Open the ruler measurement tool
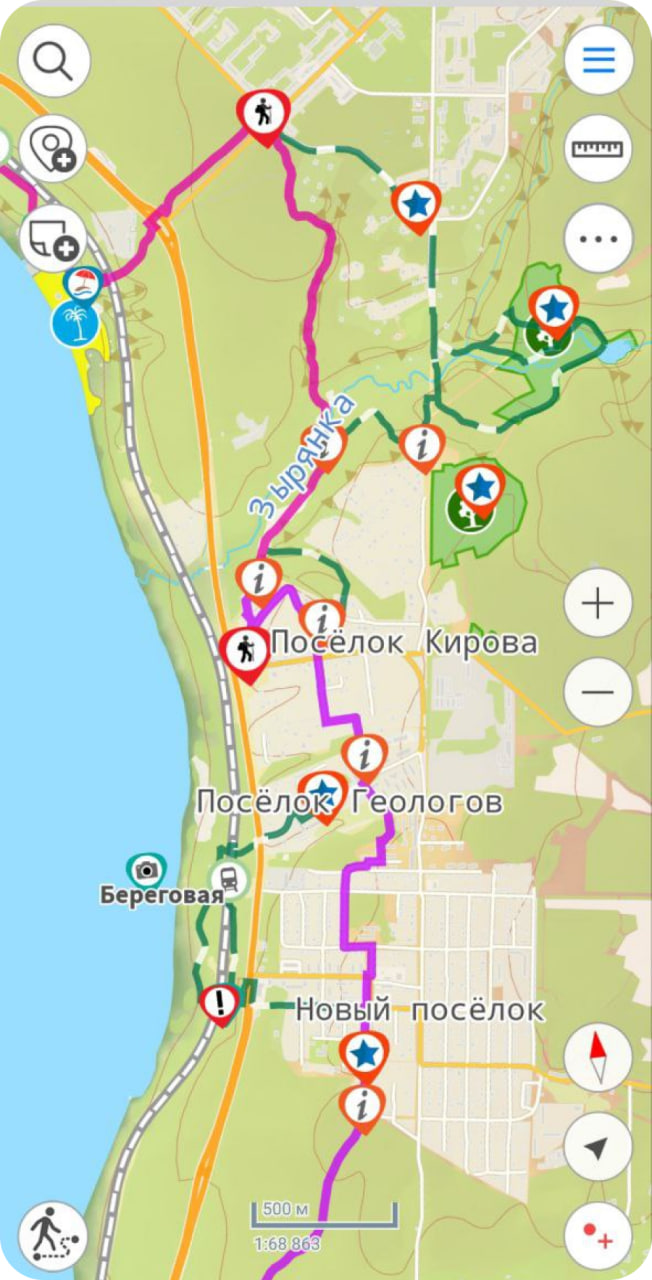Screen dimensions: 652x1280 click(598, 149)
